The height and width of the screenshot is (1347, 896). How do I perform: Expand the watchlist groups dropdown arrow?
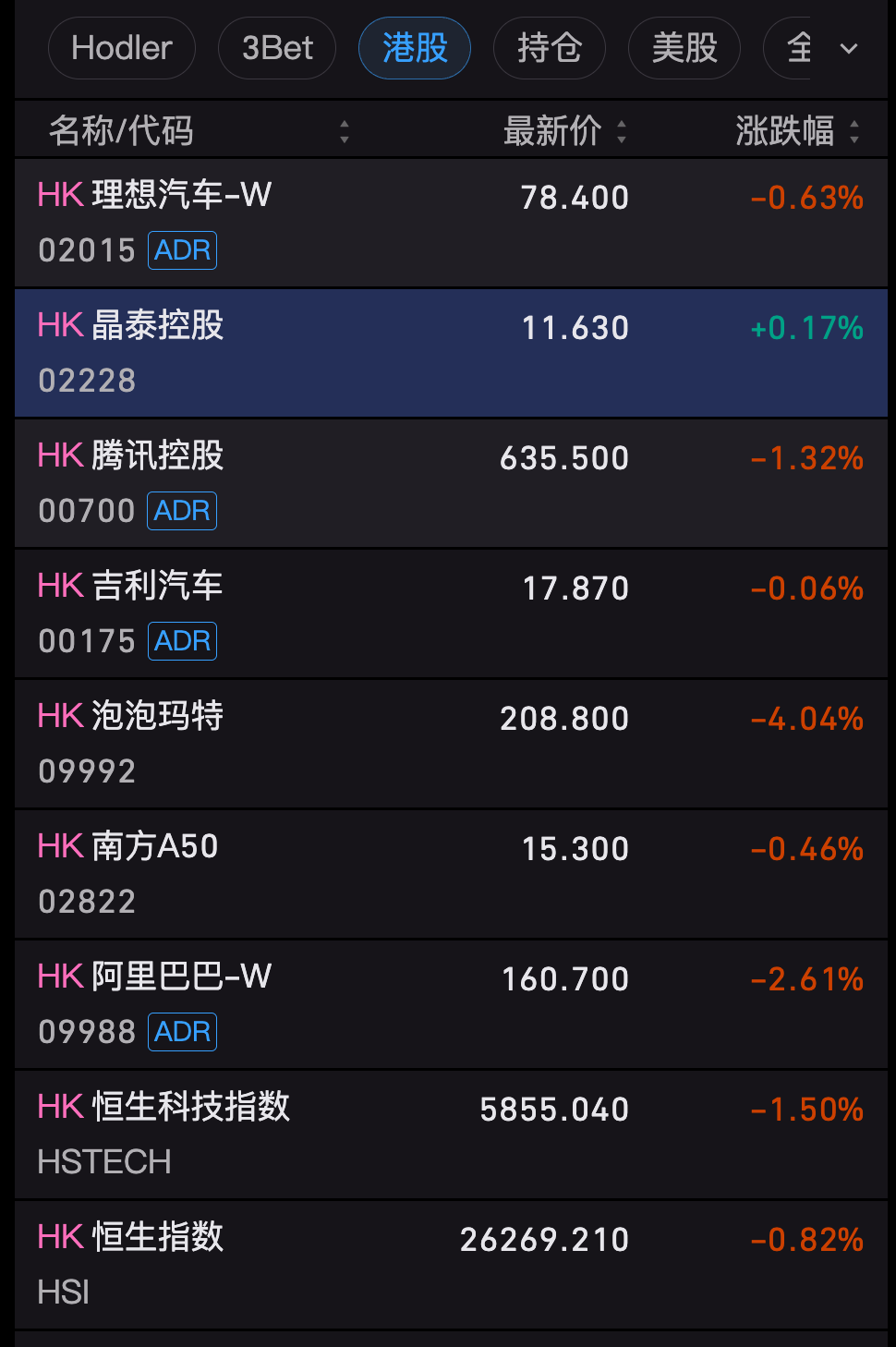click(849, 48)
